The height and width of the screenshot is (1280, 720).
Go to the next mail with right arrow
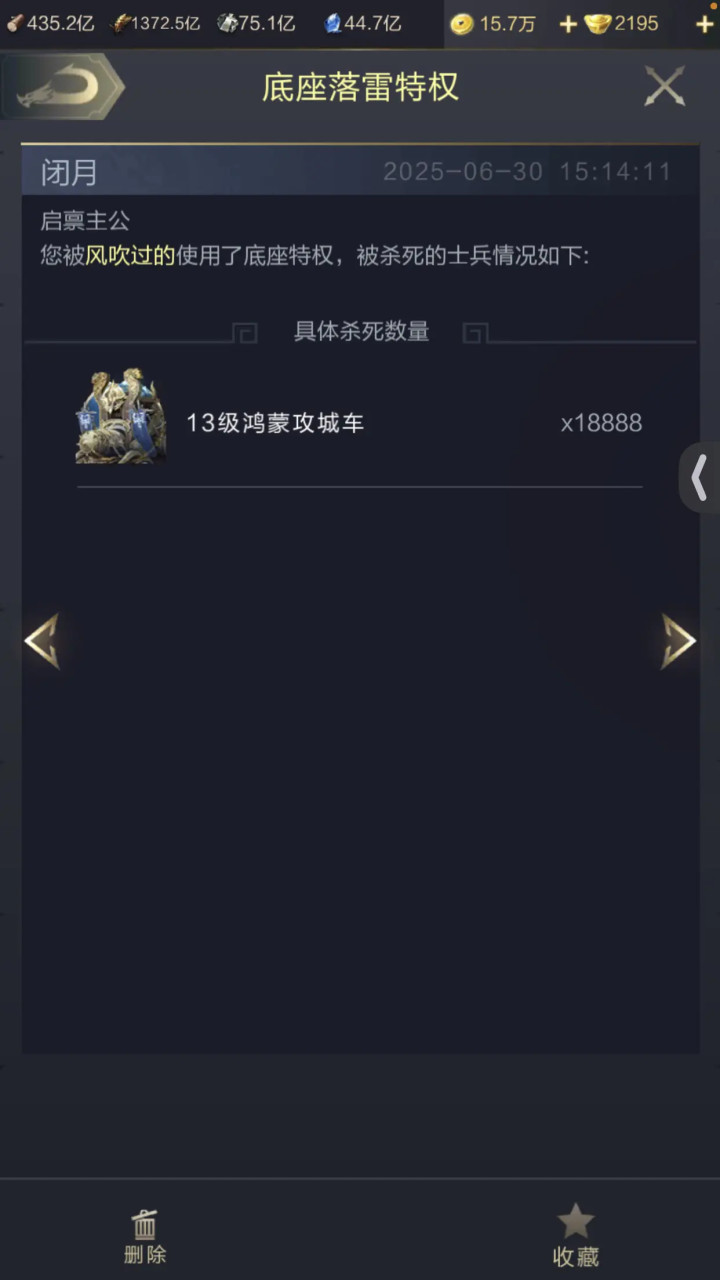679,641
